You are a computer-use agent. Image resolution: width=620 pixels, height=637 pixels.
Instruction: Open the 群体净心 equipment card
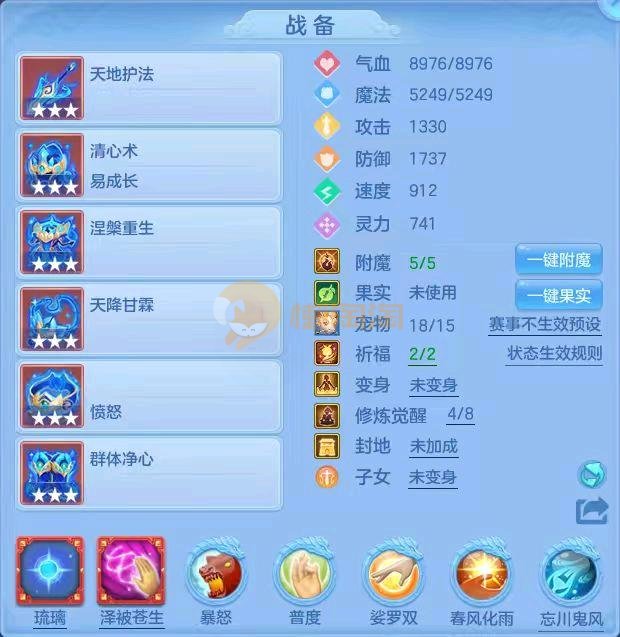(x=149, y=473)
